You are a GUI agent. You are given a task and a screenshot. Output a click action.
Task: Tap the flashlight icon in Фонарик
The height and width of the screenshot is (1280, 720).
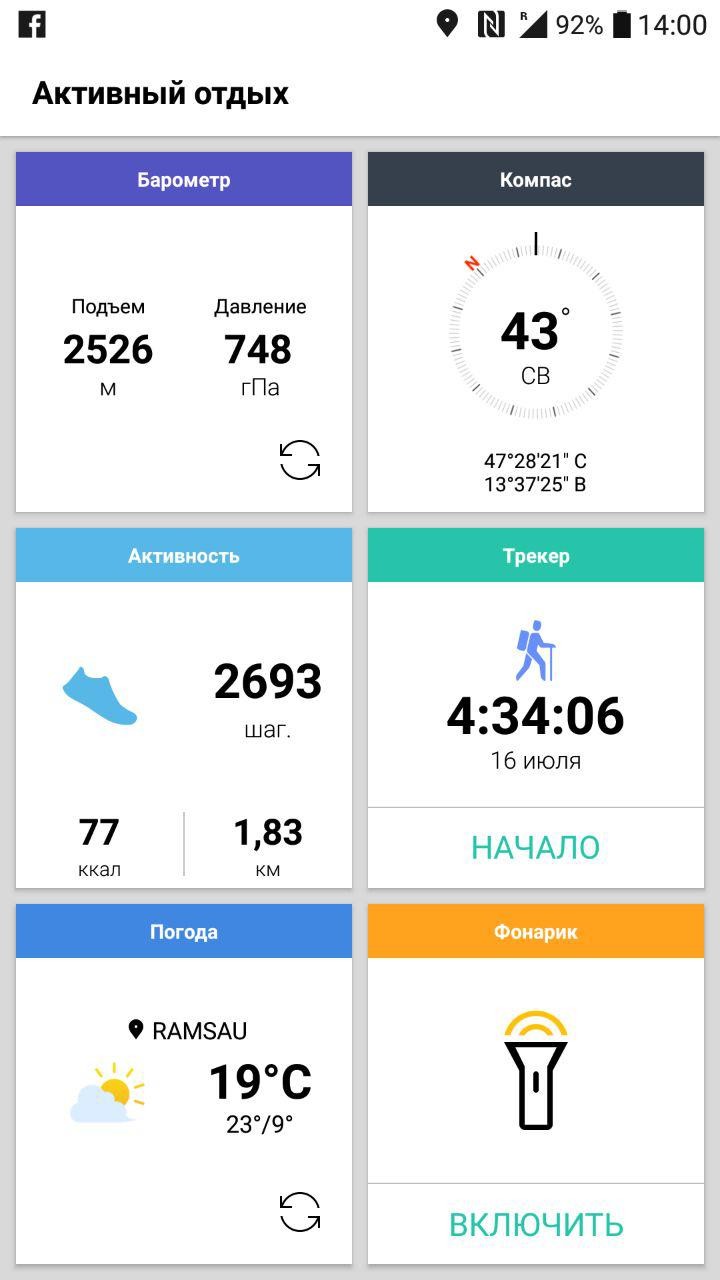(535, 1072)
